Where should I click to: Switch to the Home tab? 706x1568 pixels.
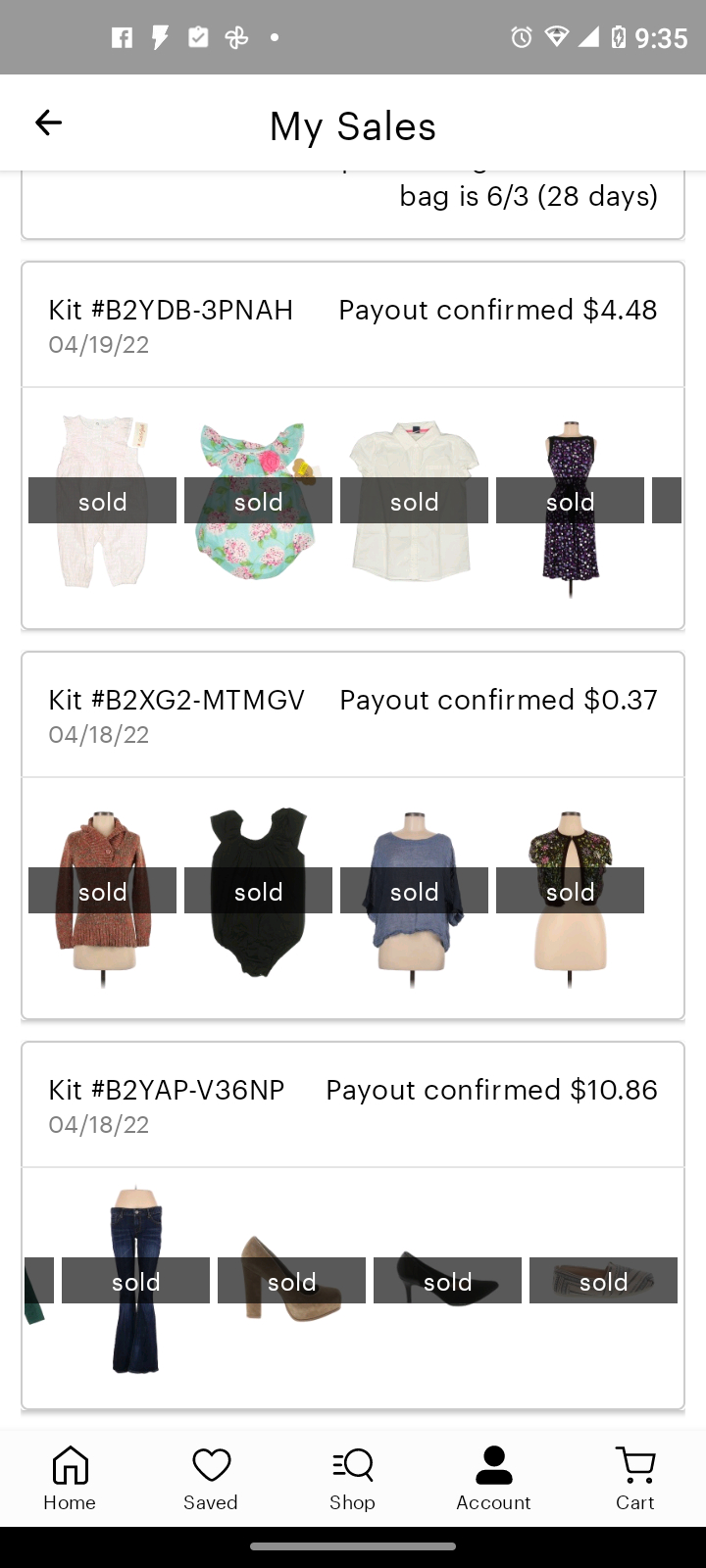pyautogui.click(x=70, y=1479)
